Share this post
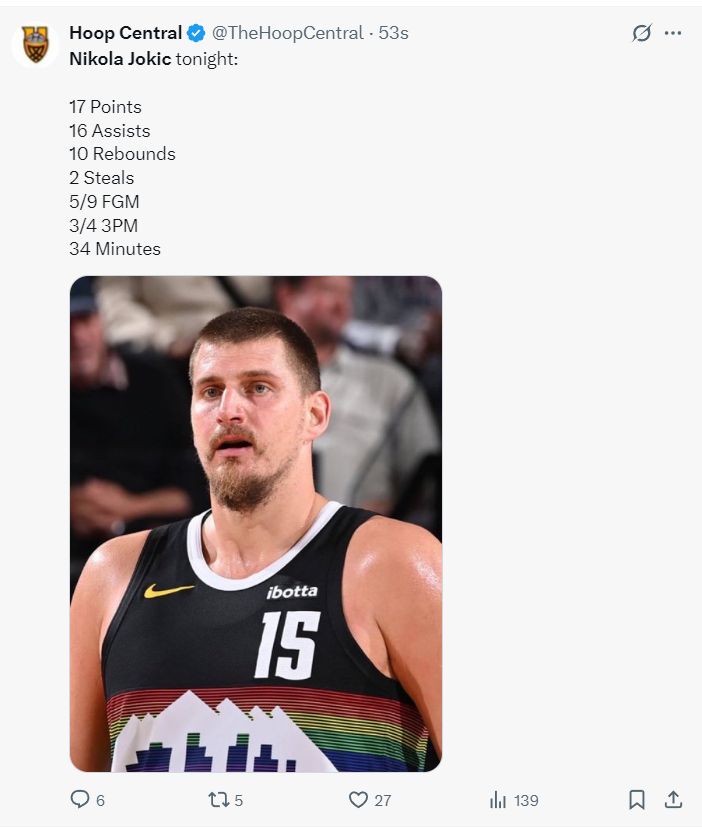This screenshot has width=702, height=828. [x=673, y=800]
